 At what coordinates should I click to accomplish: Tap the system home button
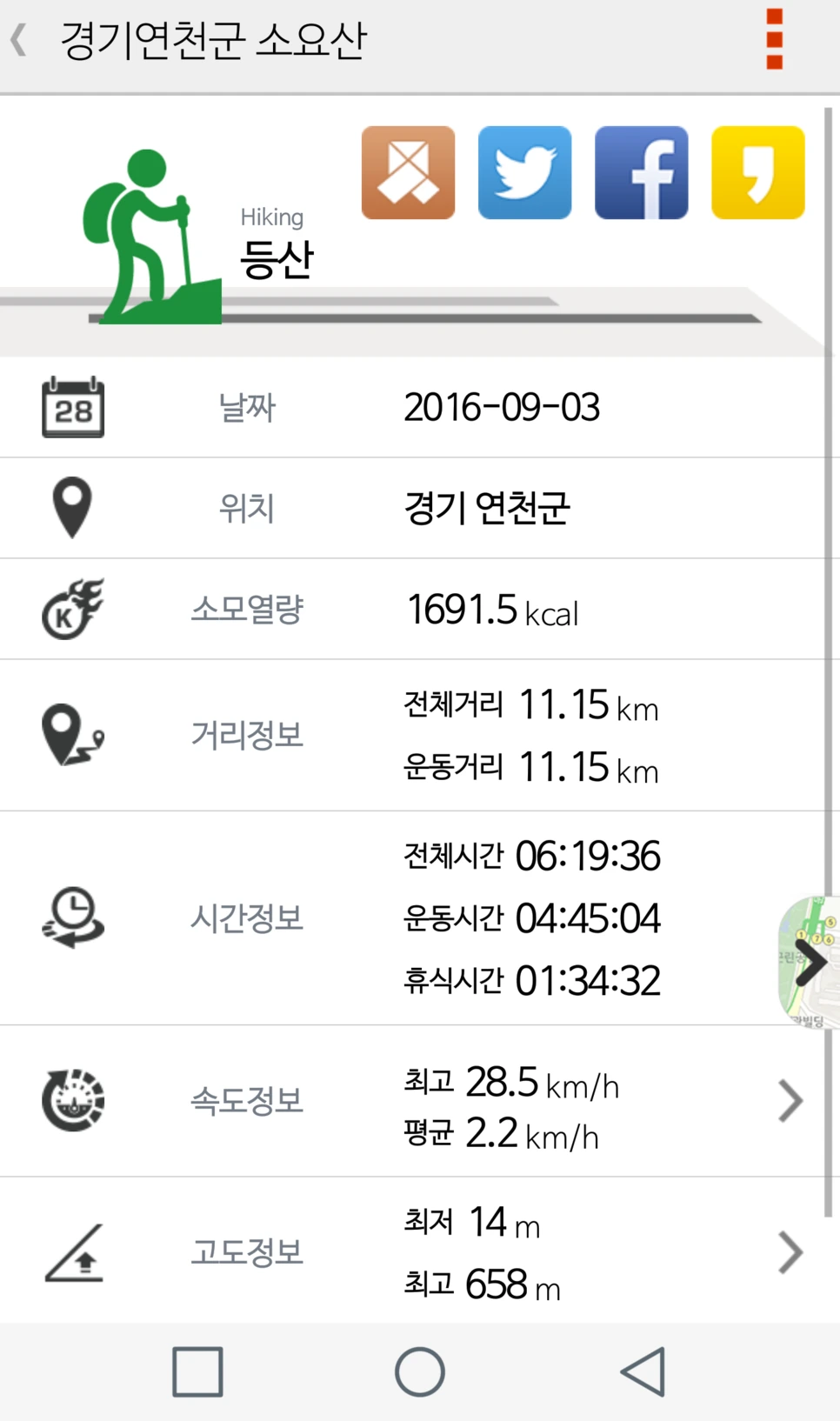click(420, 1372)
